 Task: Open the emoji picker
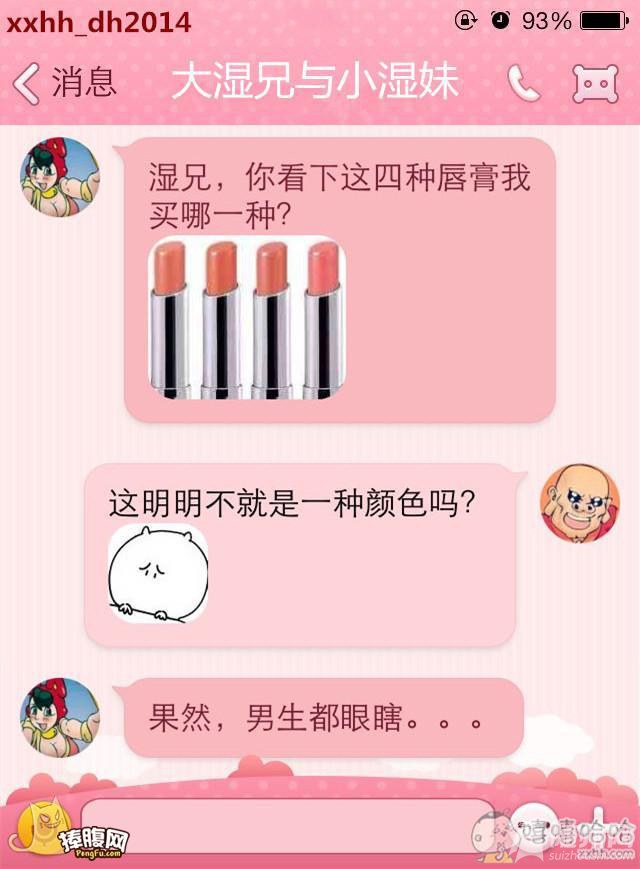tap(537, 826)
